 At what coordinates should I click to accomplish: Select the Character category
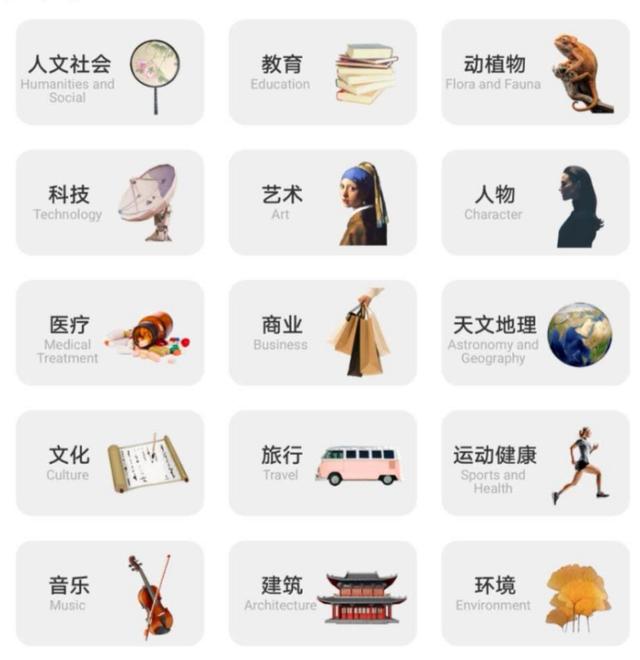[x=535, y=203]
